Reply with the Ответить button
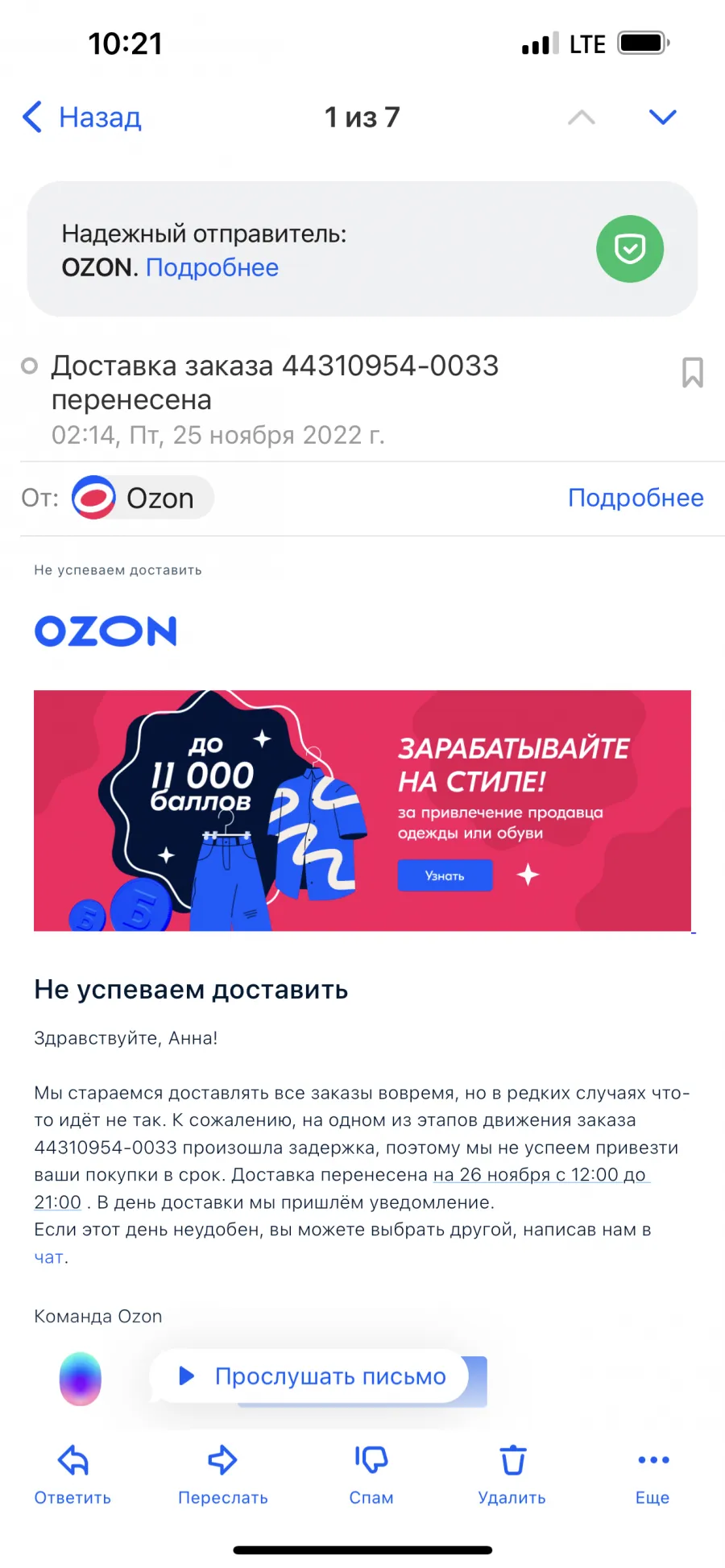This screenshot has height=1568, width=725. tap(72, 1475)
